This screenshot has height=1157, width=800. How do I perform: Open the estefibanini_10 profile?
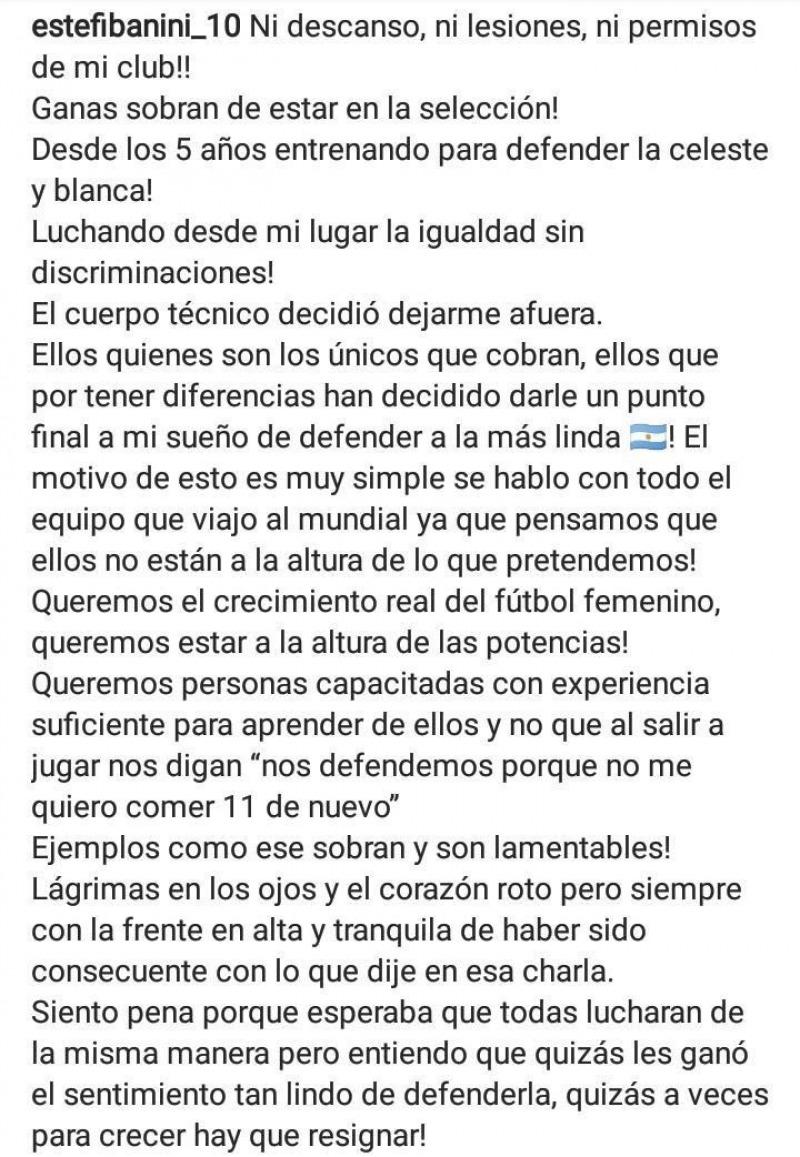tap(136, 27)
